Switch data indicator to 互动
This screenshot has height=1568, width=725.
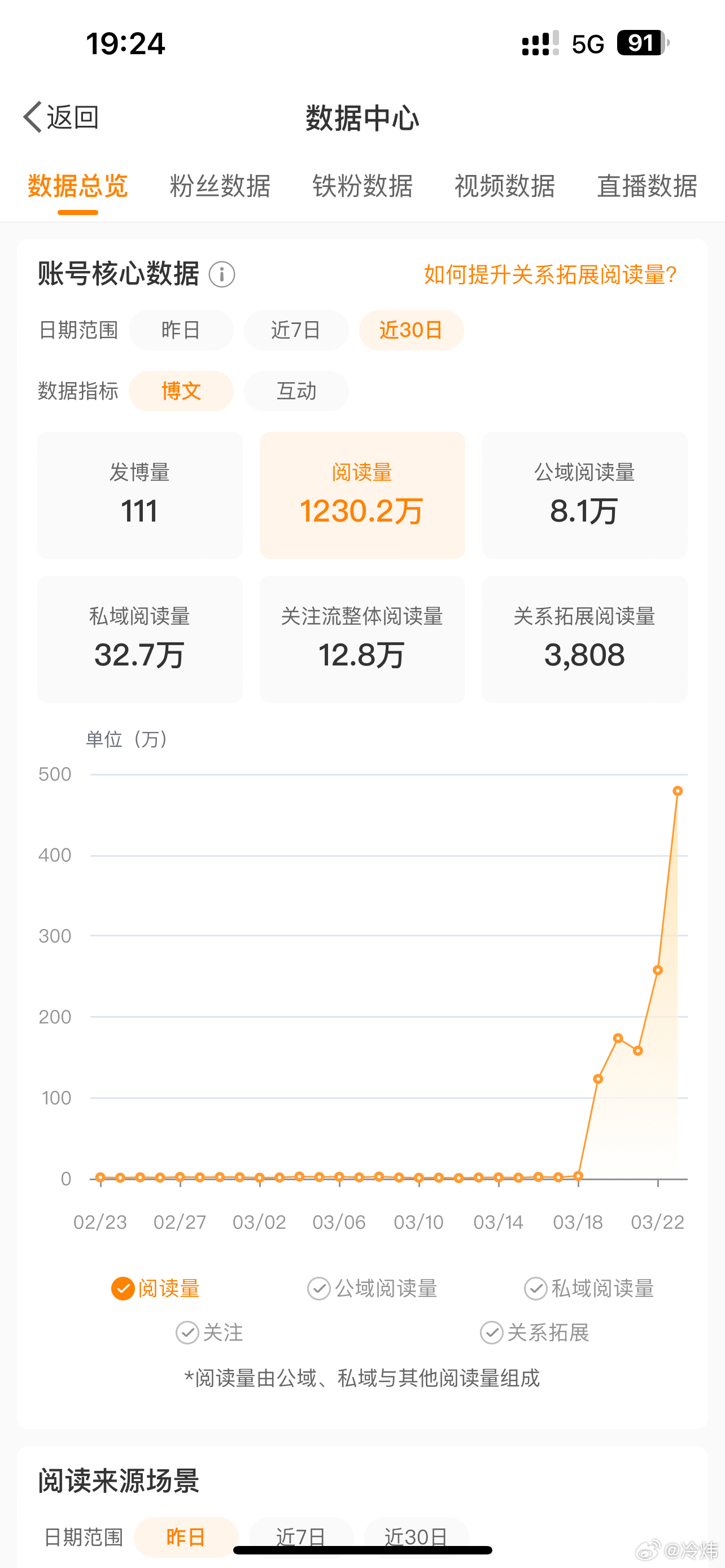(296, 391)
